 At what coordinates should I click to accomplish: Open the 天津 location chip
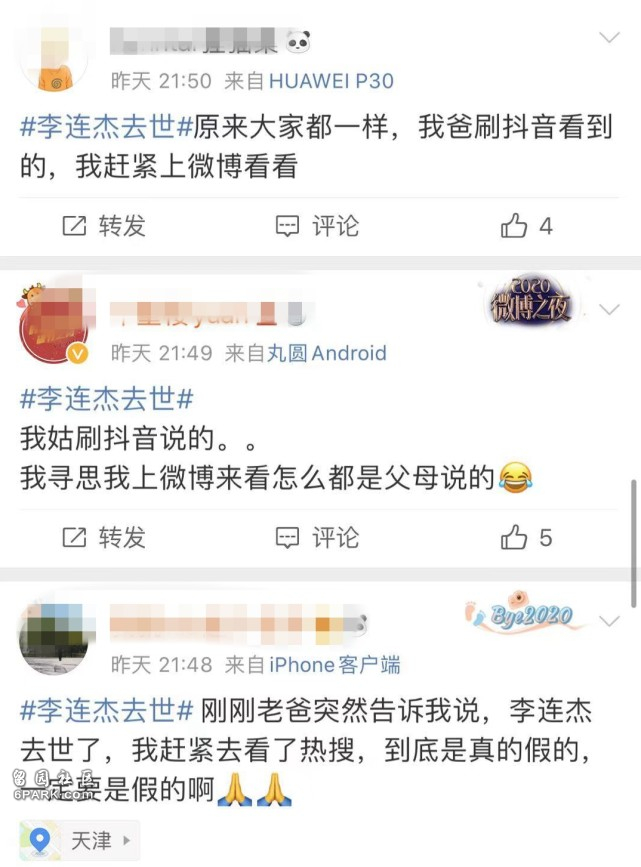79,840
